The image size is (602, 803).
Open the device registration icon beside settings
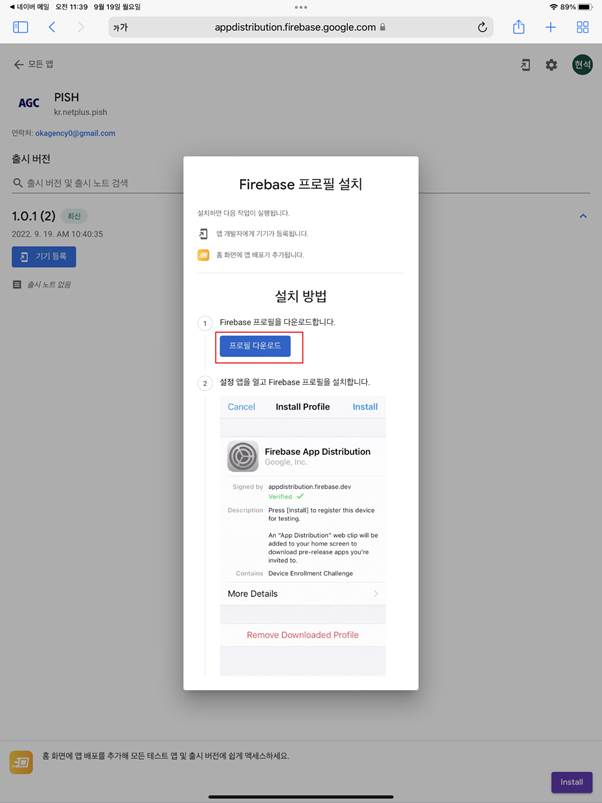(525, 65)
